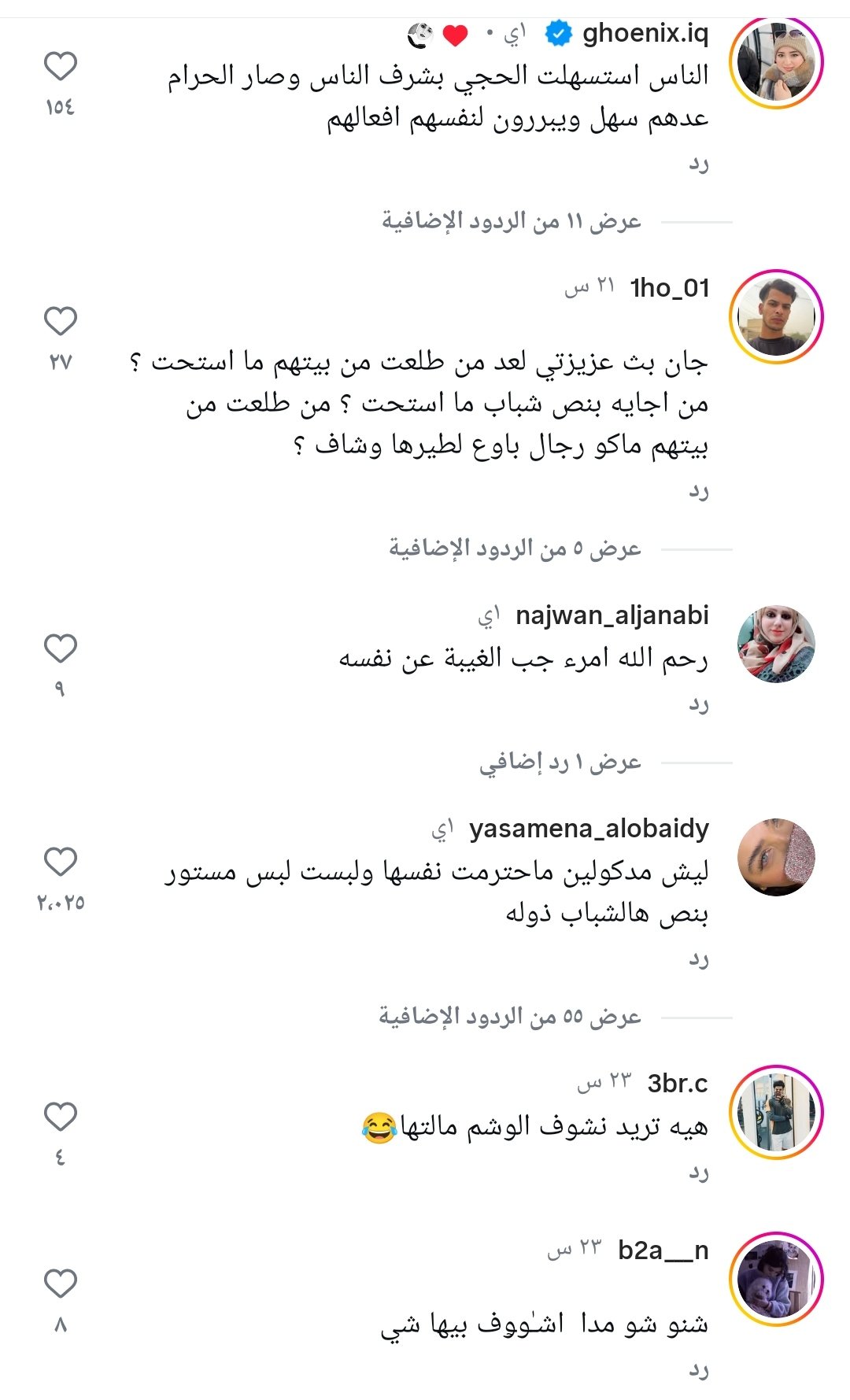Like yasamena_alobaidy's comment
The image size is (850, 1400).
(x=61, y=862)
